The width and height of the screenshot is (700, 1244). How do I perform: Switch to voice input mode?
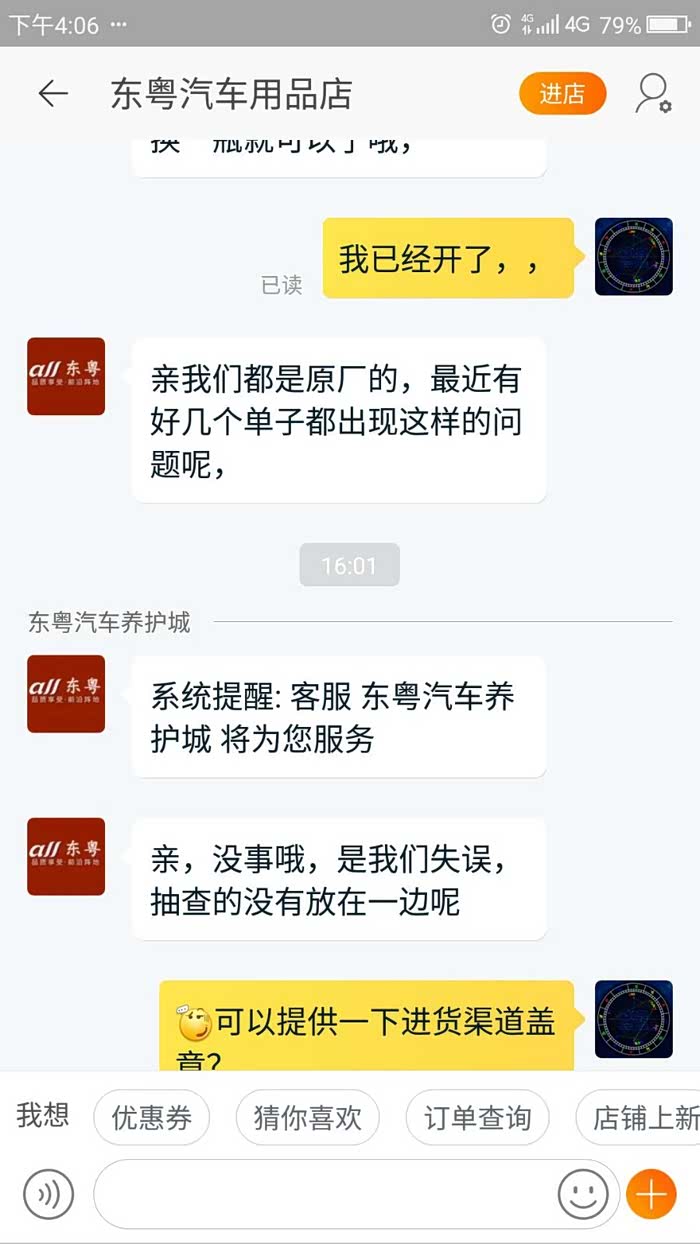(49, 1194)
